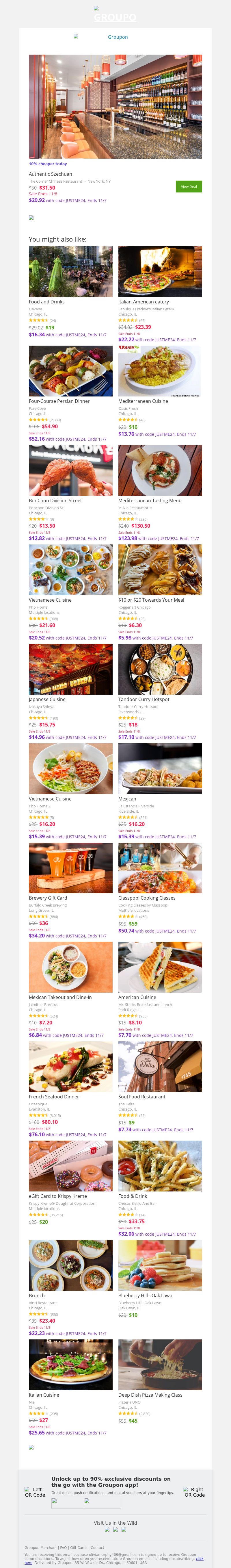Tap the Contact footer link
Screen dimensions: 231x1568
[97, 1547]
